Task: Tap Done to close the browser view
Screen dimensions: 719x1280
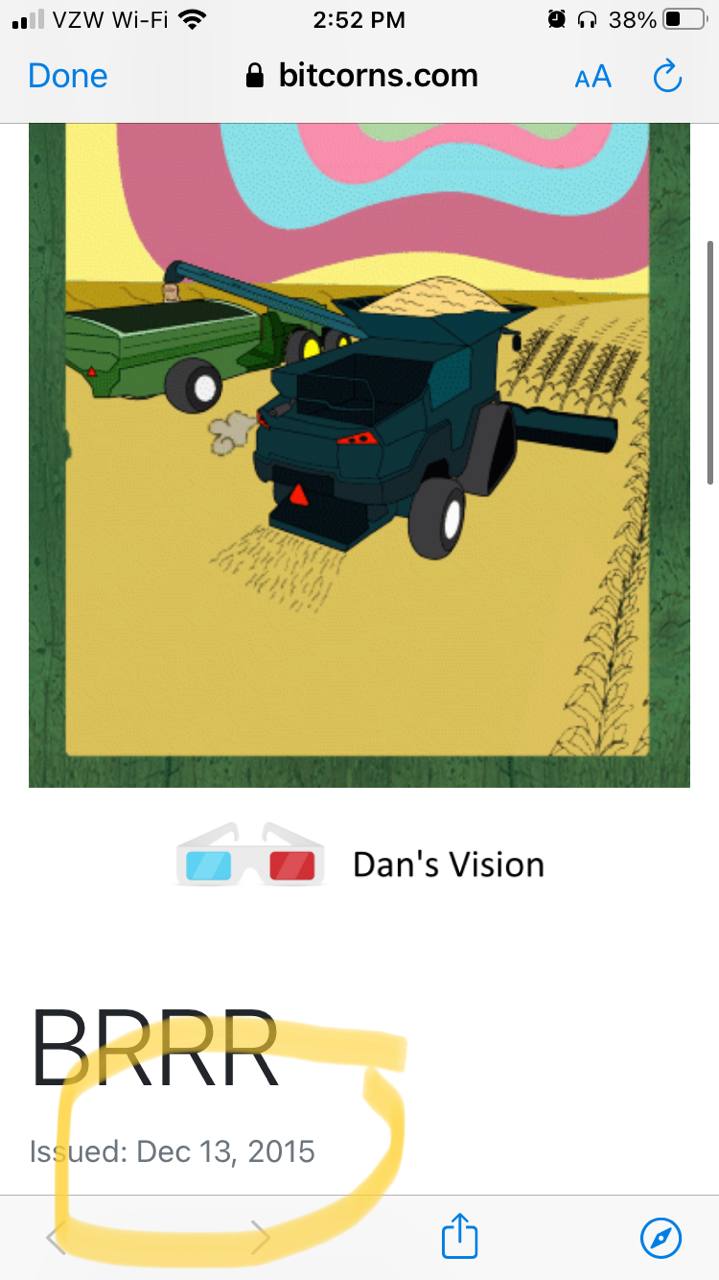Action: (x=68, y=76)
